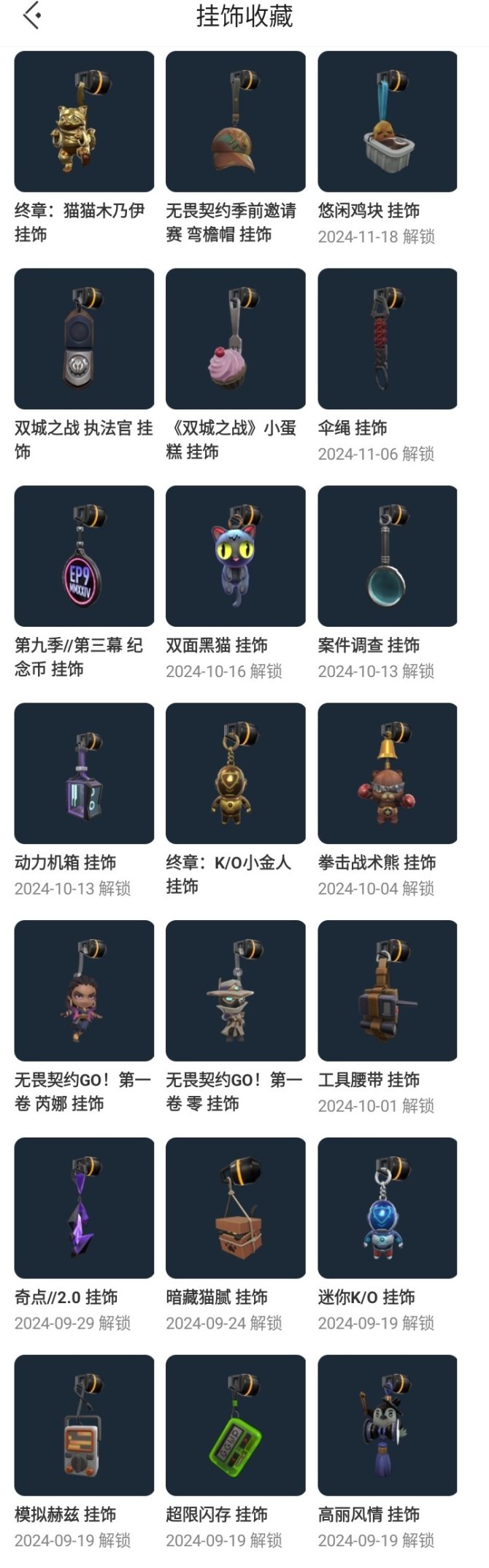Screen dimensions: 489x1568
Task: Select the 工具腰带 挂饰 card
Action: pyautogui.click(x=388, y=991)
